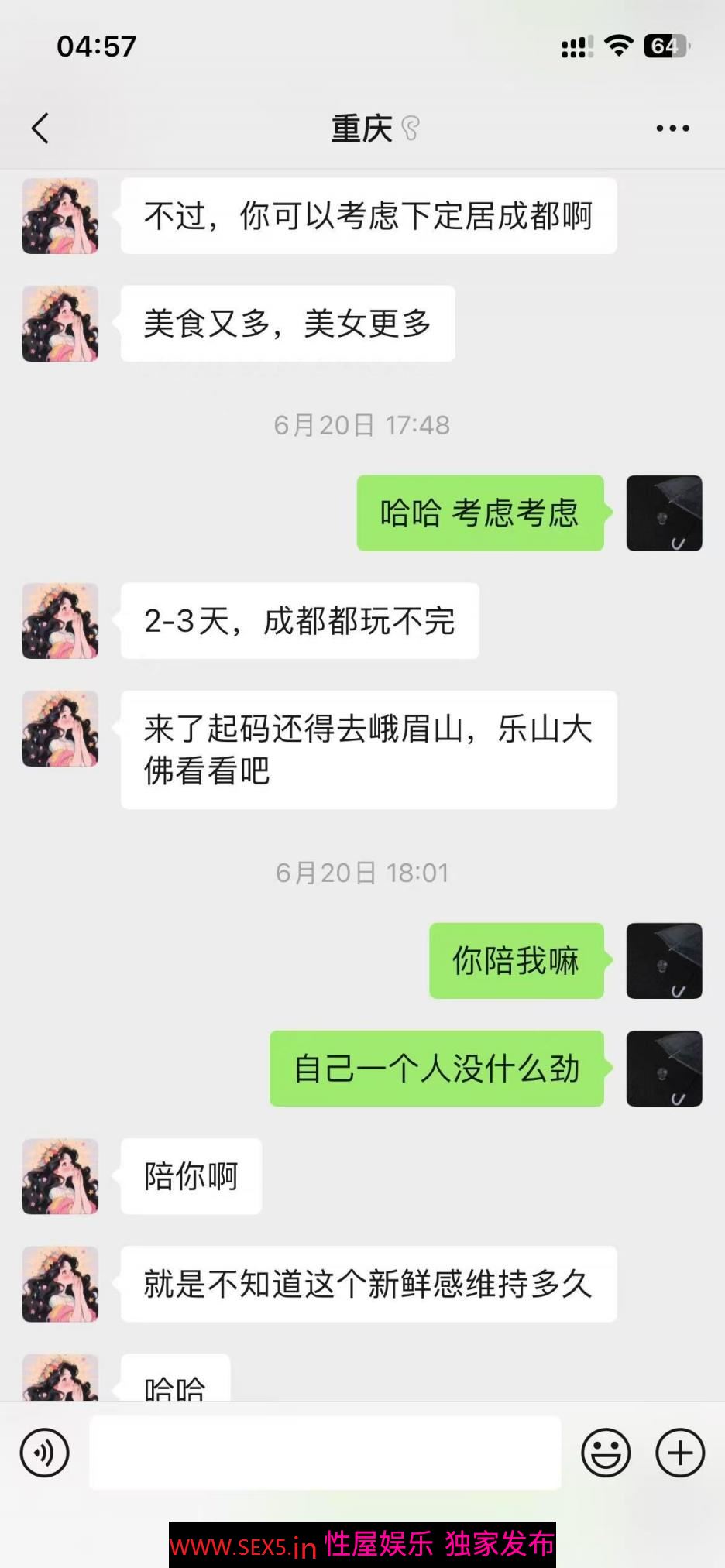Open the plus attachment menu

pyautogui.click(x=680, y=1453)
